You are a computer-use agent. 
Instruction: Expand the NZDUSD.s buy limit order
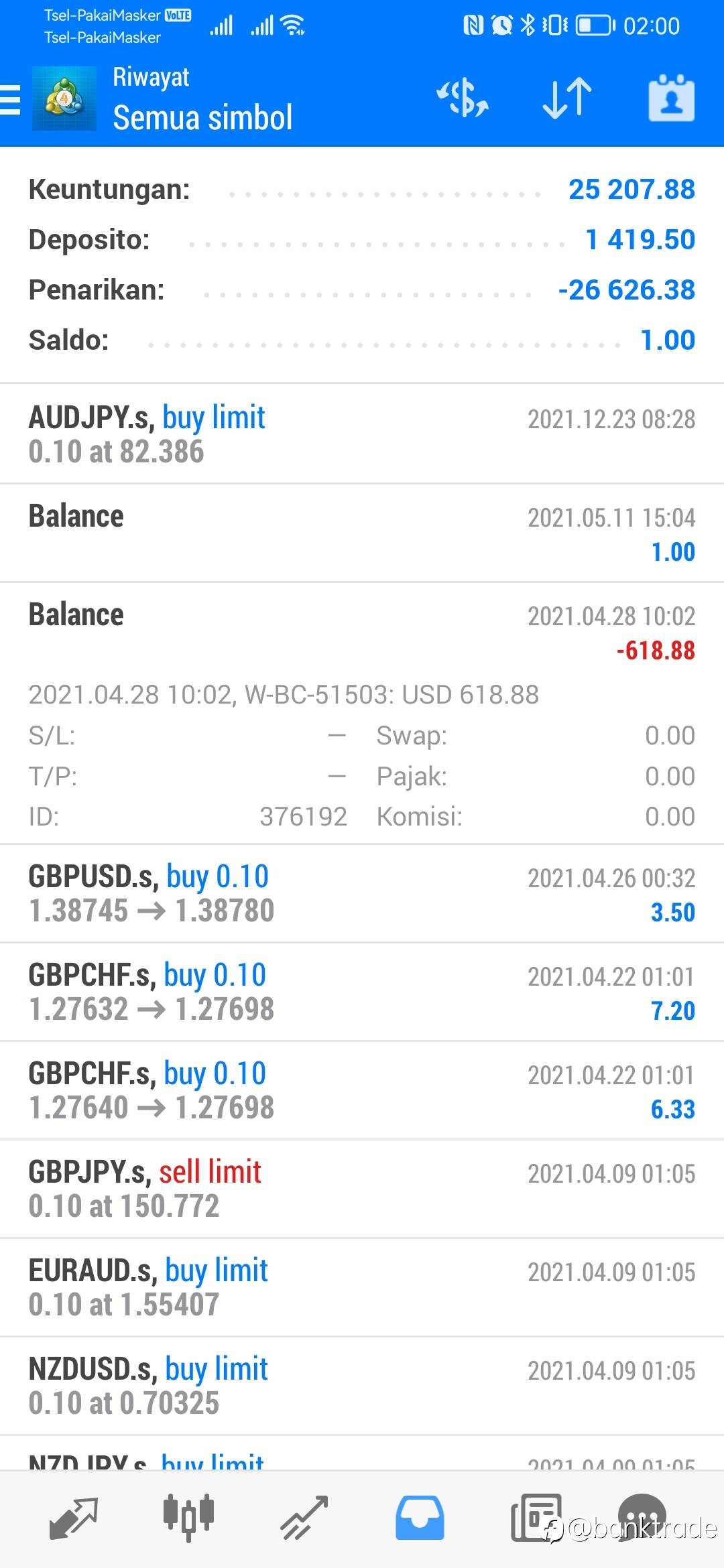pos(362,1386)
